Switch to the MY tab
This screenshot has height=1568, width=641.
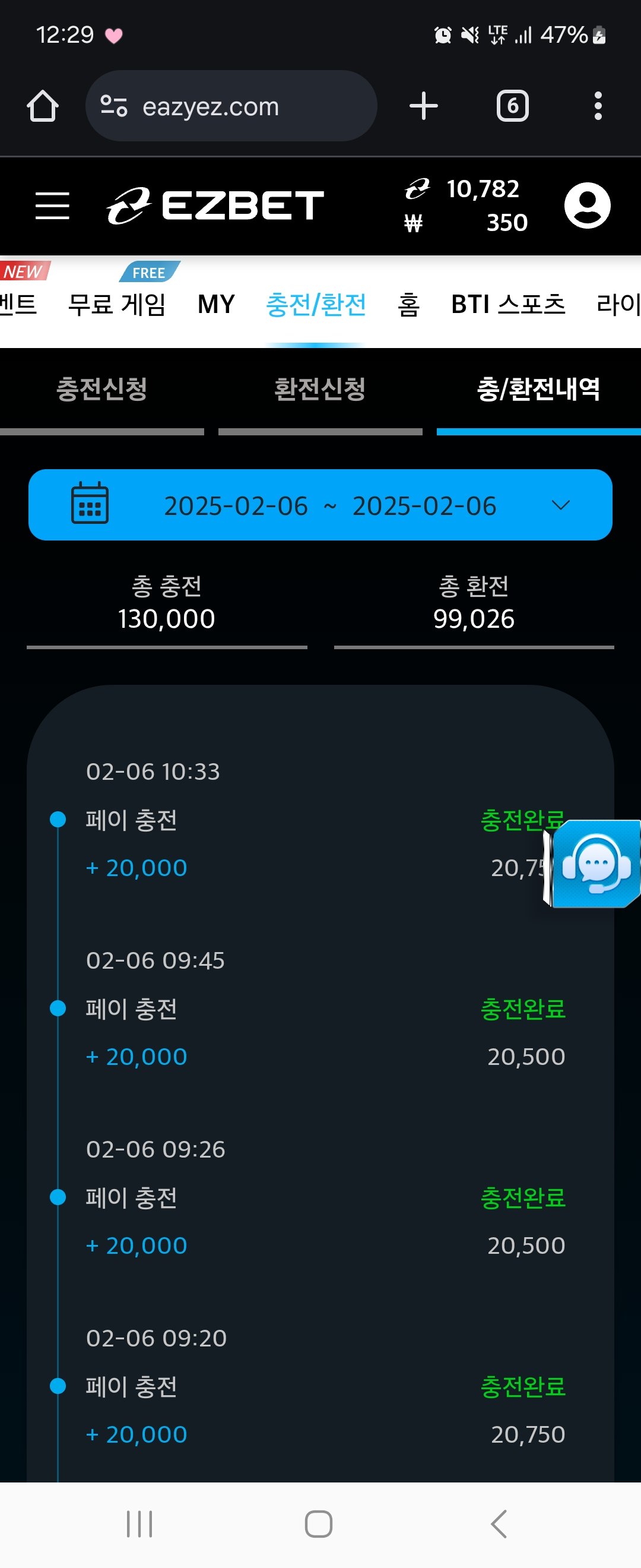216,304
